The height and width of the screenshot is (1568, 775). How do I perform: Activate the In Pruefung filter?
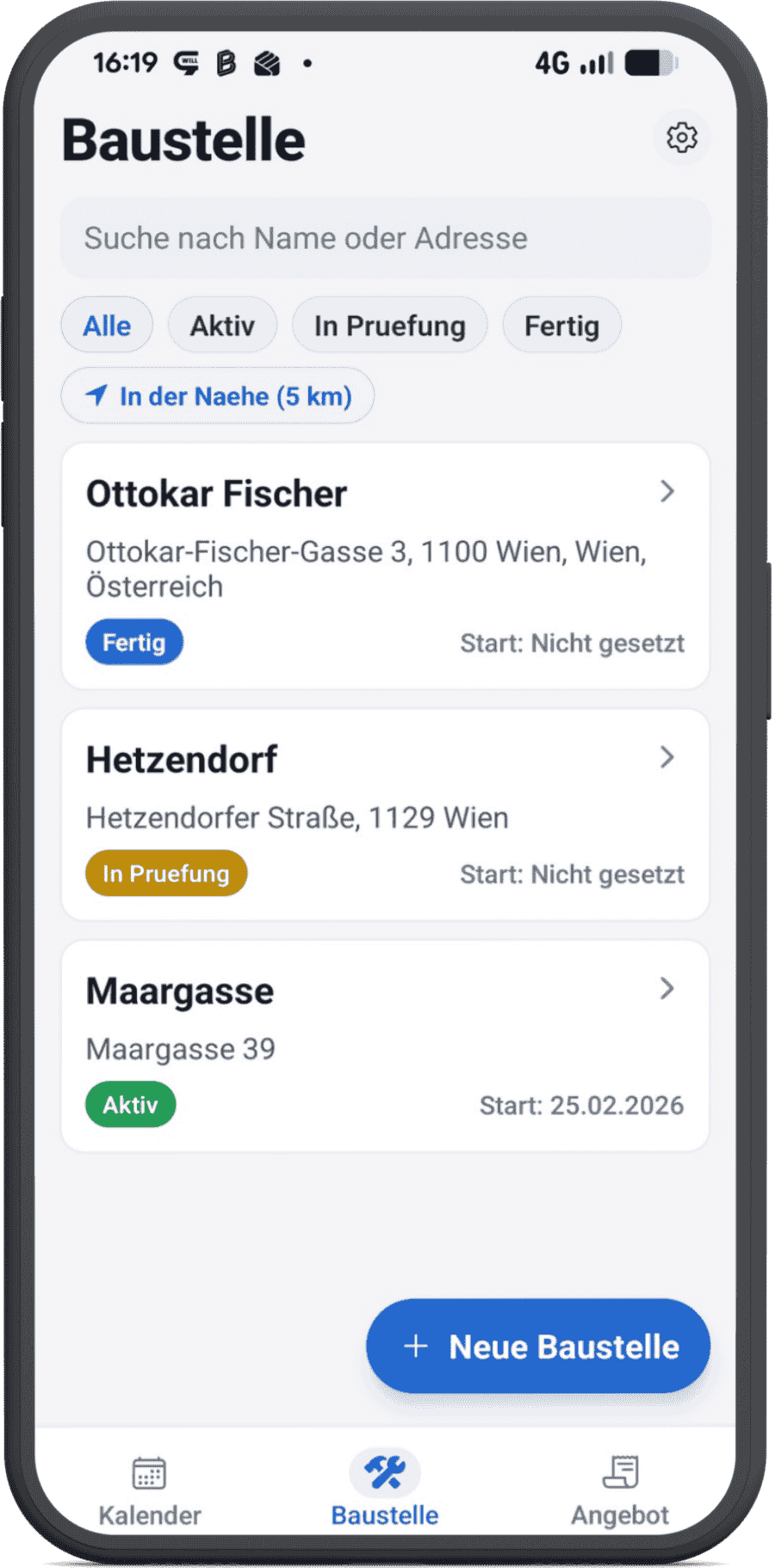coord(389,325)
